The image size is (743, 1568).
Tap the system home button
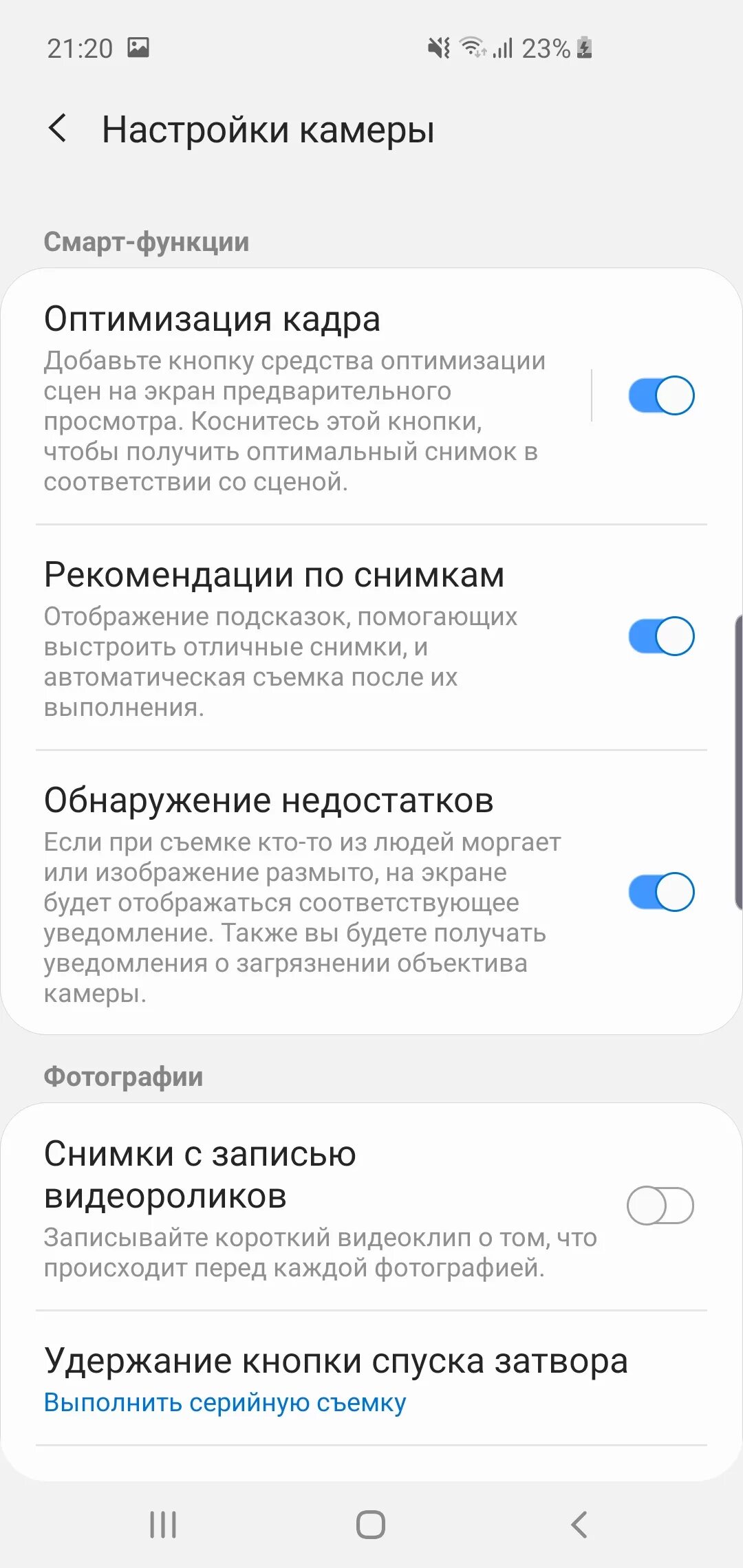pos(371,1525)
